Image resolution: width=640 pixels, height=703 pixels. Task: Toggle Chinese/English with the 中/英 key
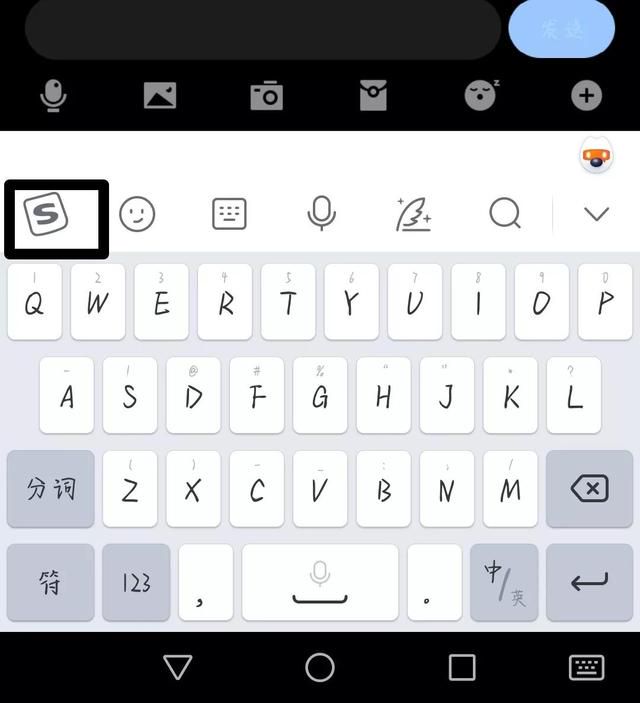[504, 582]
